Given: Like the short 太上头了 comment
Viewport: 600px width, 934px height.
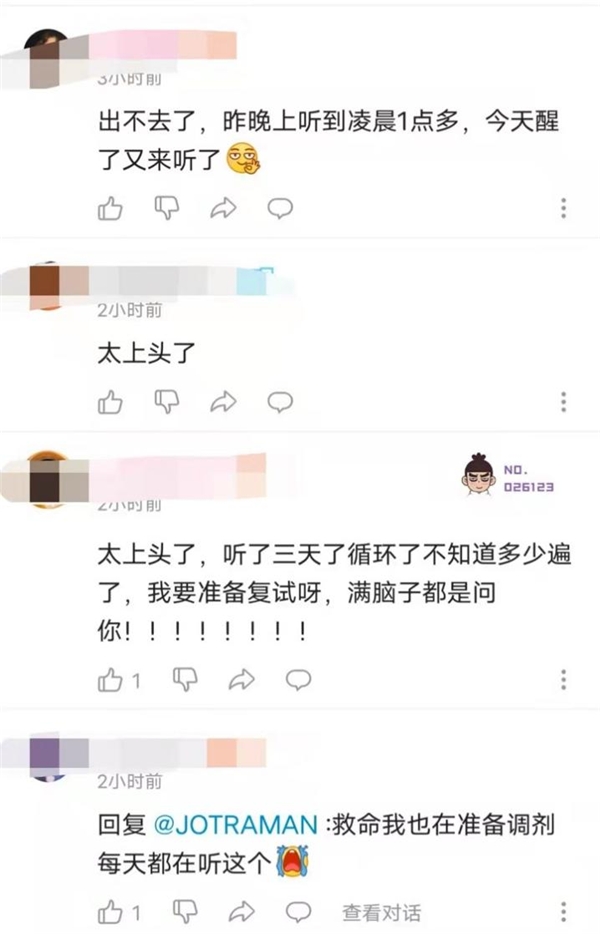Looking at the screenshot, I should (x=110, y=402).
